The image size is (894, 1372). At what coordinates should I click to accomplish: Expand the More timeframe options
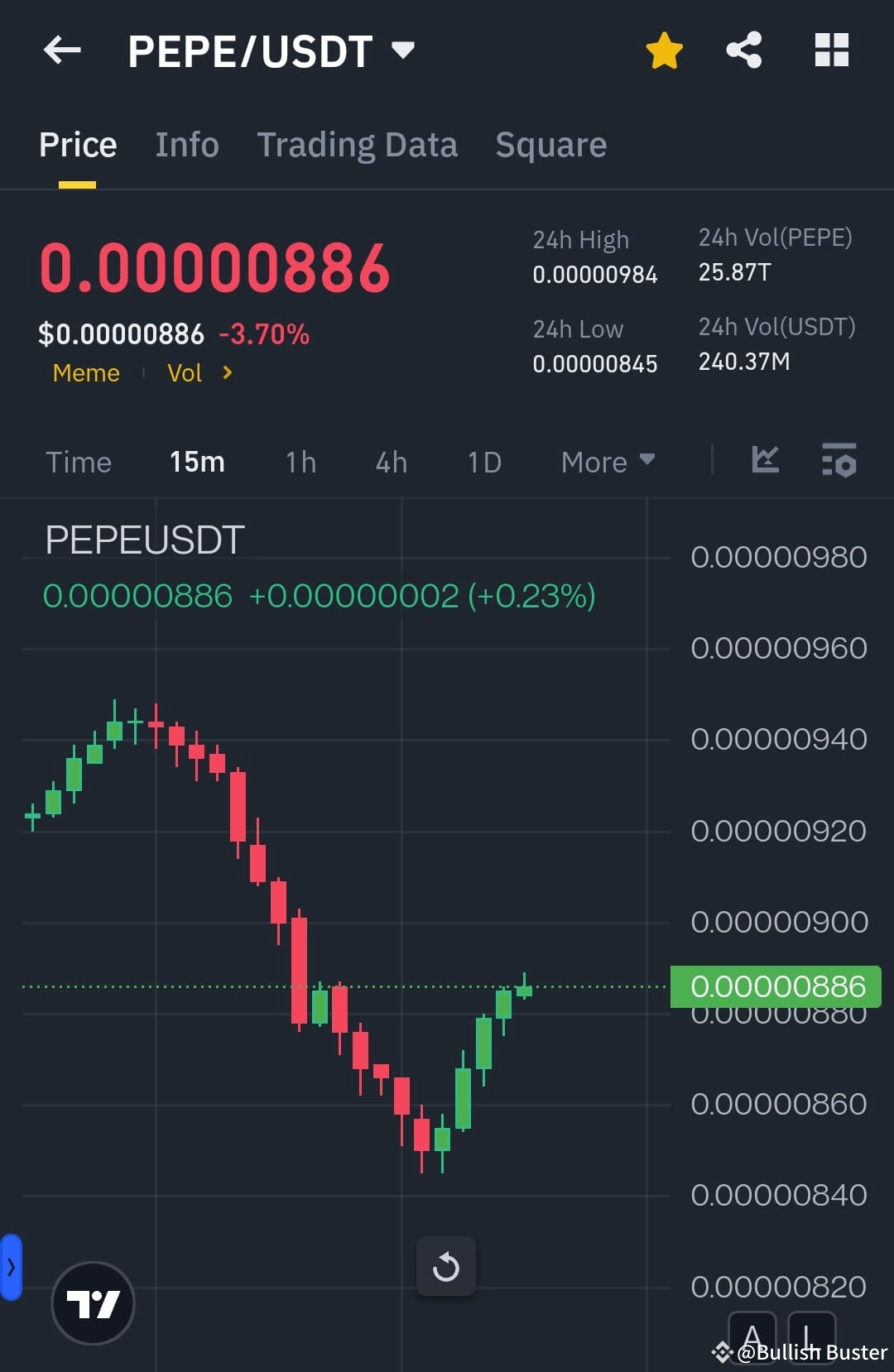pyautogui.click(x=607, y=462)
